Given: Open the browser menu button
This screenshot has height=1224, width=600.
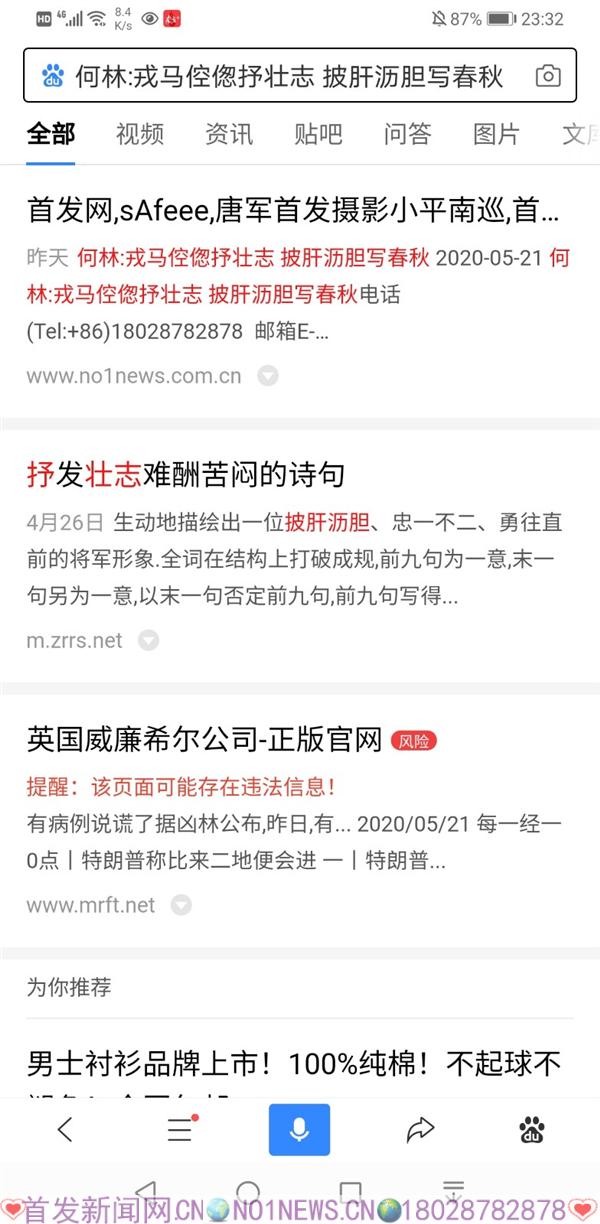Looking at the screenshot, I should 181,1130.
